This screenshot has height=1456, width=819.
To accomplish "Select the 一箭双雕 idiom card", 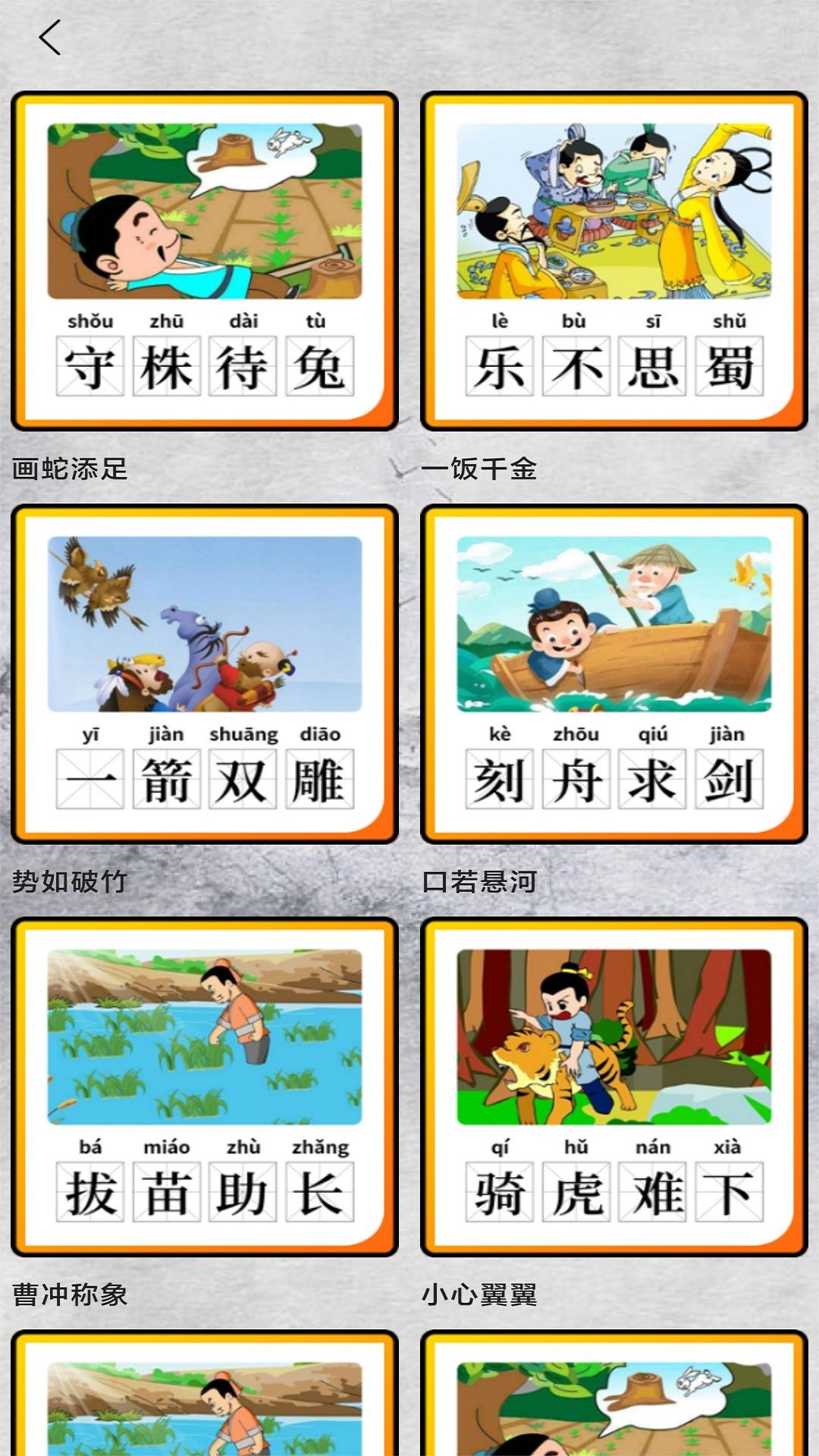I will pyautogui.click(x=205, y=673).
